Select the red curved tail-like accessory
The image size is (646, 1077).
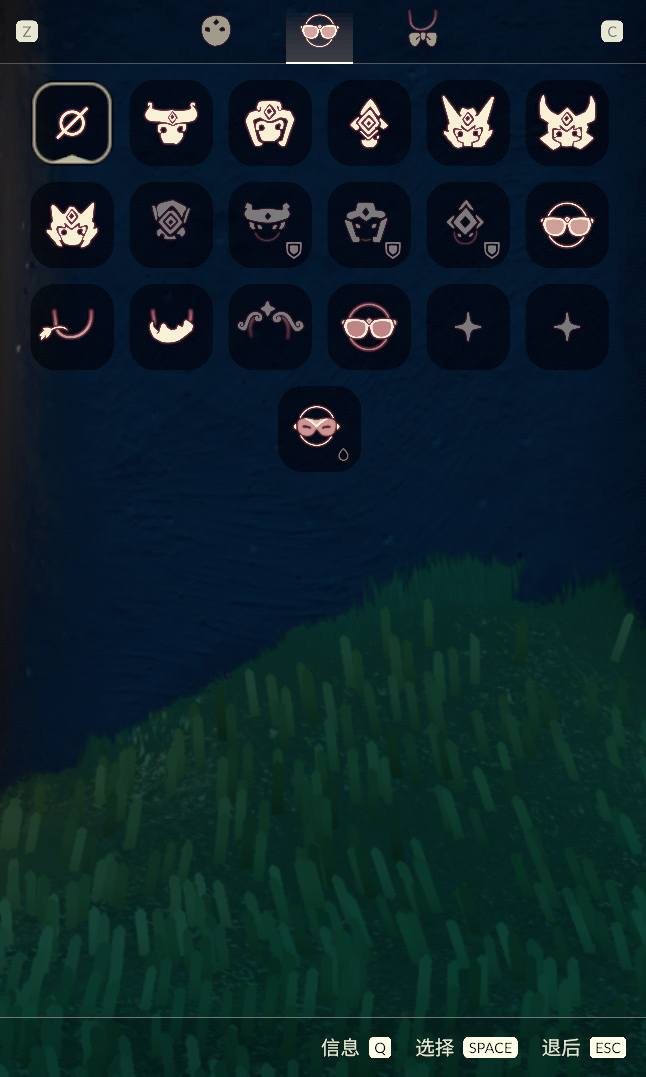[72, 327]
